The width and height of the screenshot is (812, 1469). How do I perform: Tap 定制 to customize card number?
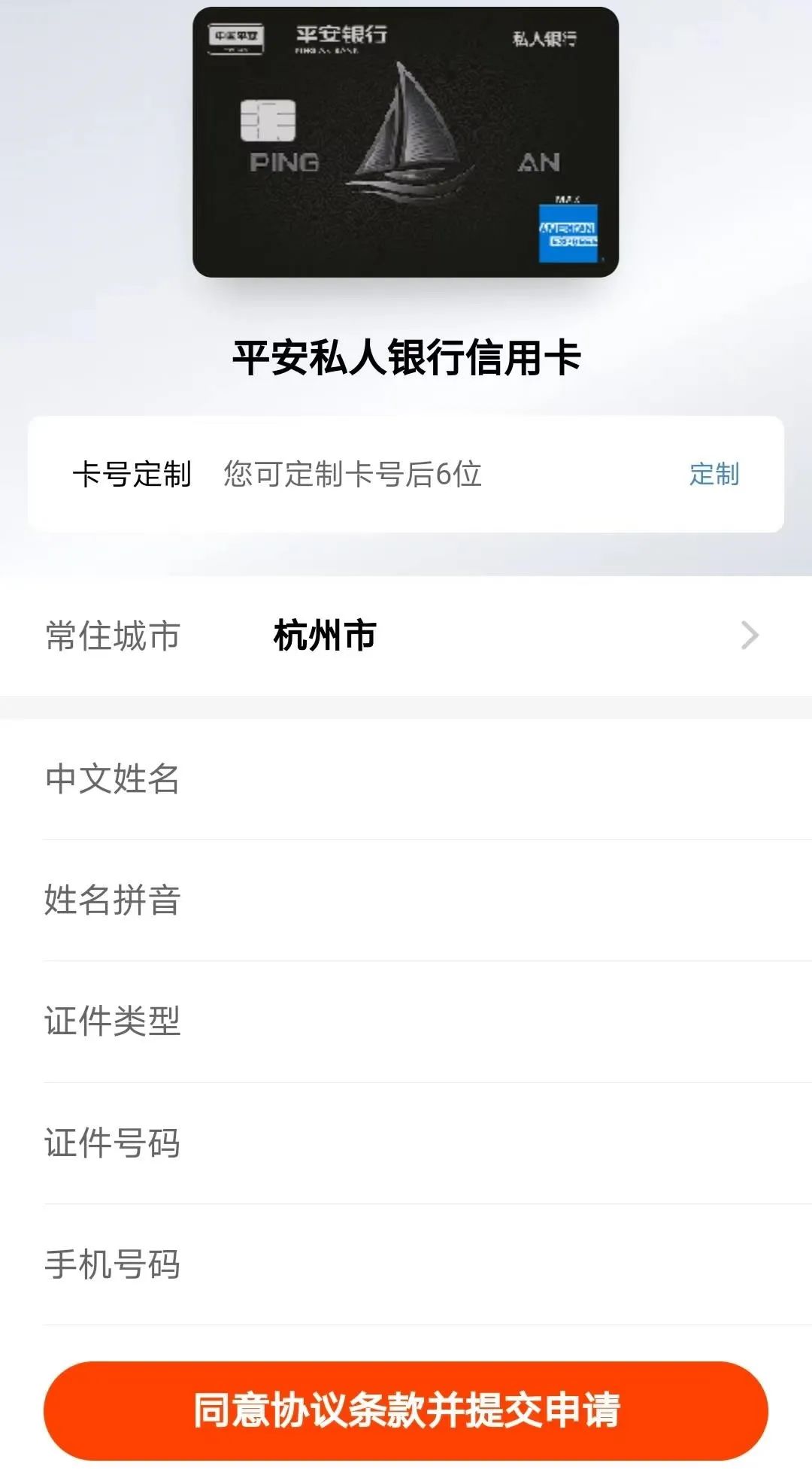(x=714, y=475)
